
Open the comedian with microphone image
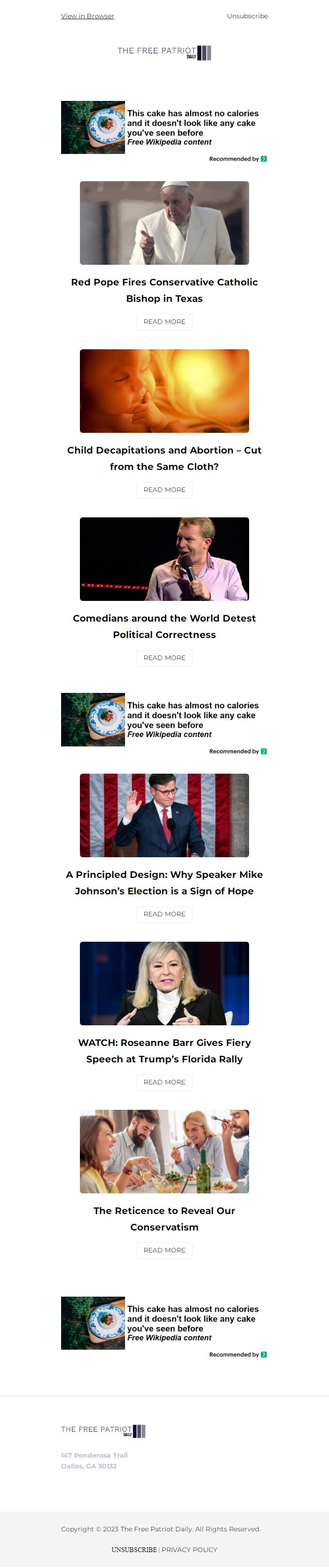click(x=164, y=559)
